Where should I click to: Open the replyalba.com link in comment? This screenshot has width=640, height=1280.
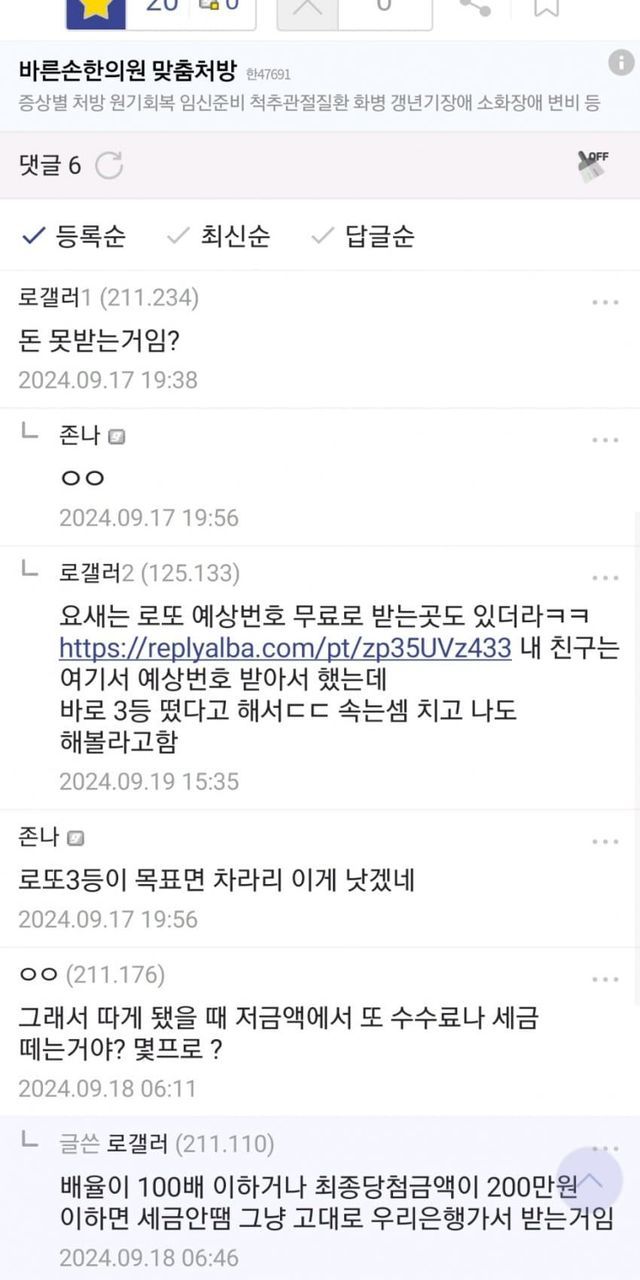coord(285,647)
